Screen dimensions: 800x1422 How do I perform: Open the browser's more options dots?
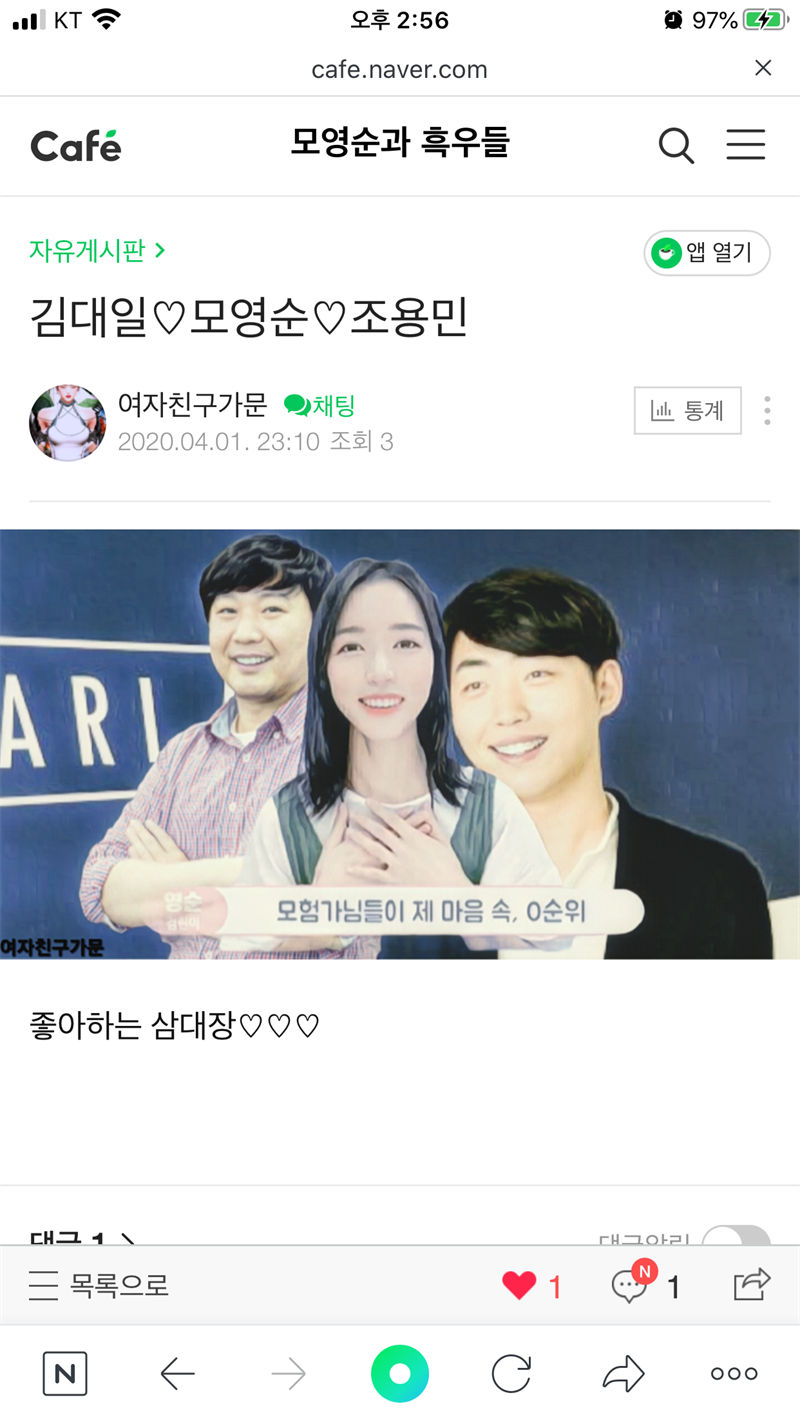click(x=734, y=1374)
